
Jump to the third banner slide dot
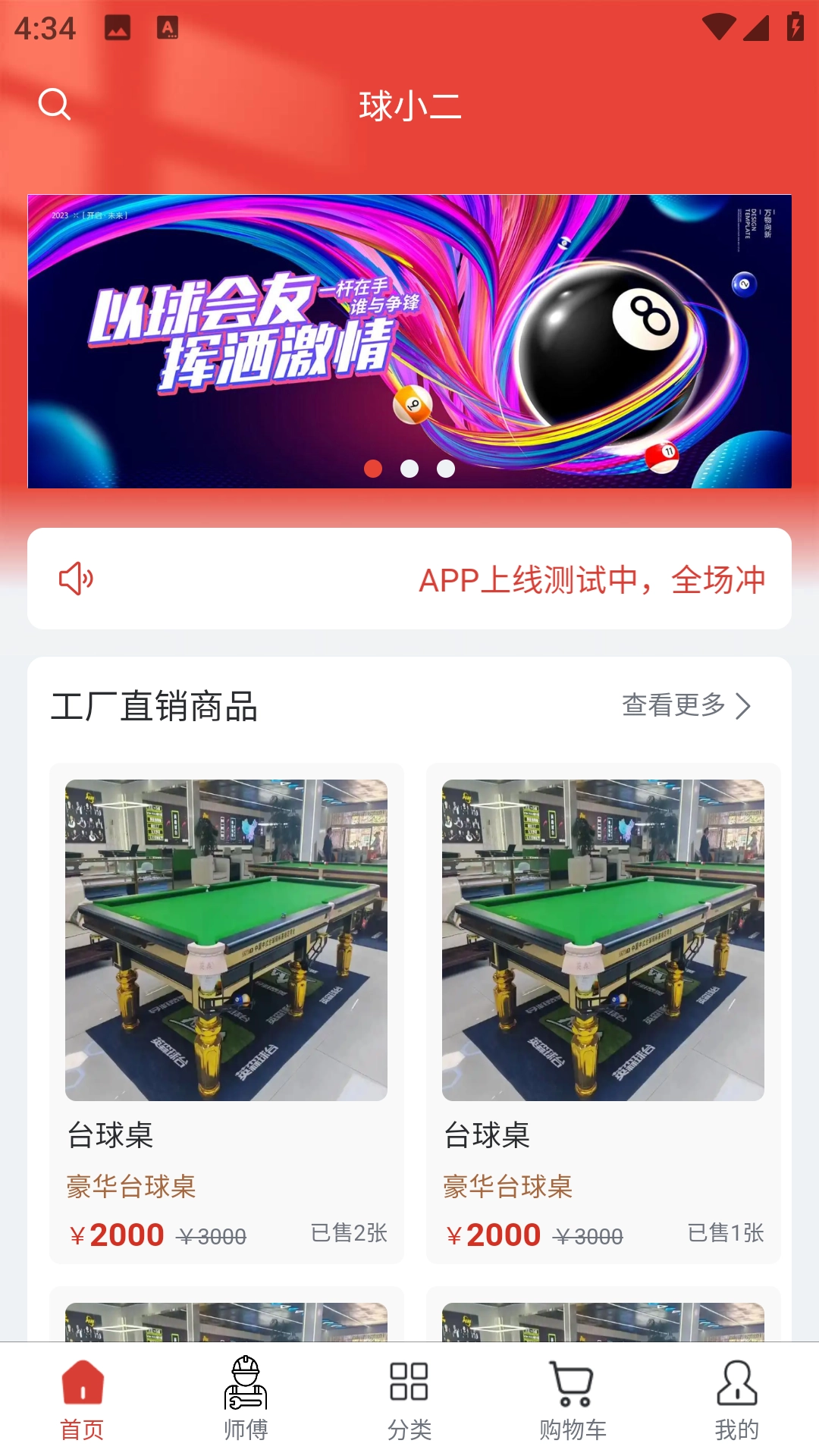[x=446, y=469]
